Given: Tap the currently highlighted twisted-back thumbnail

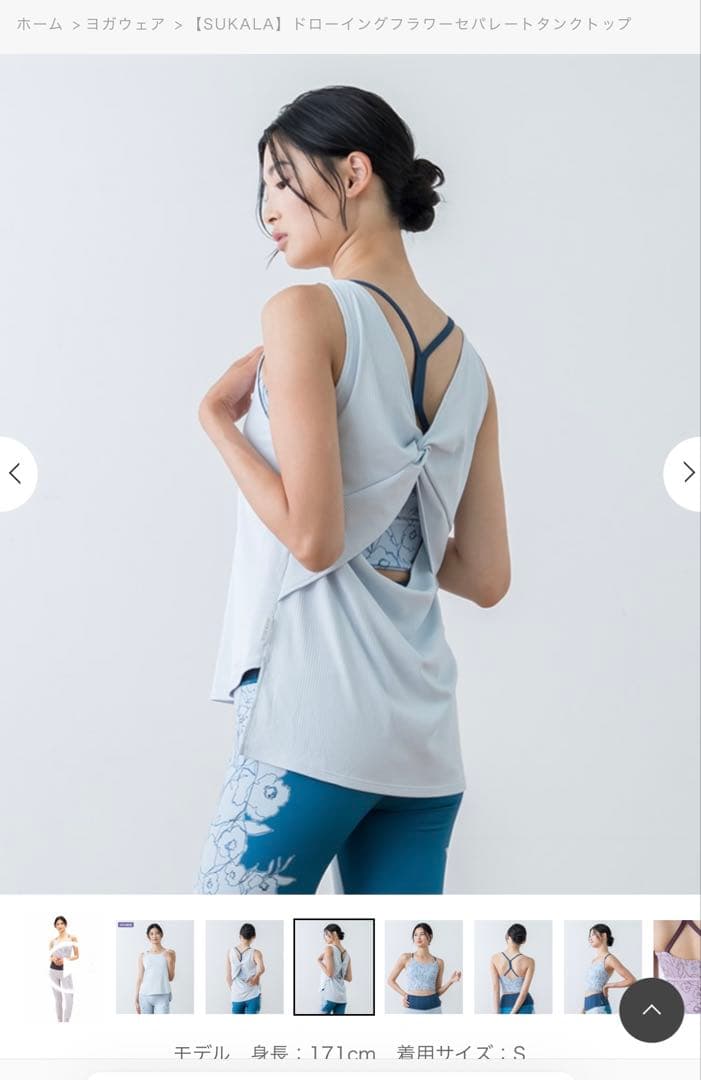Looking at the screenshot, I should point(334,967).
